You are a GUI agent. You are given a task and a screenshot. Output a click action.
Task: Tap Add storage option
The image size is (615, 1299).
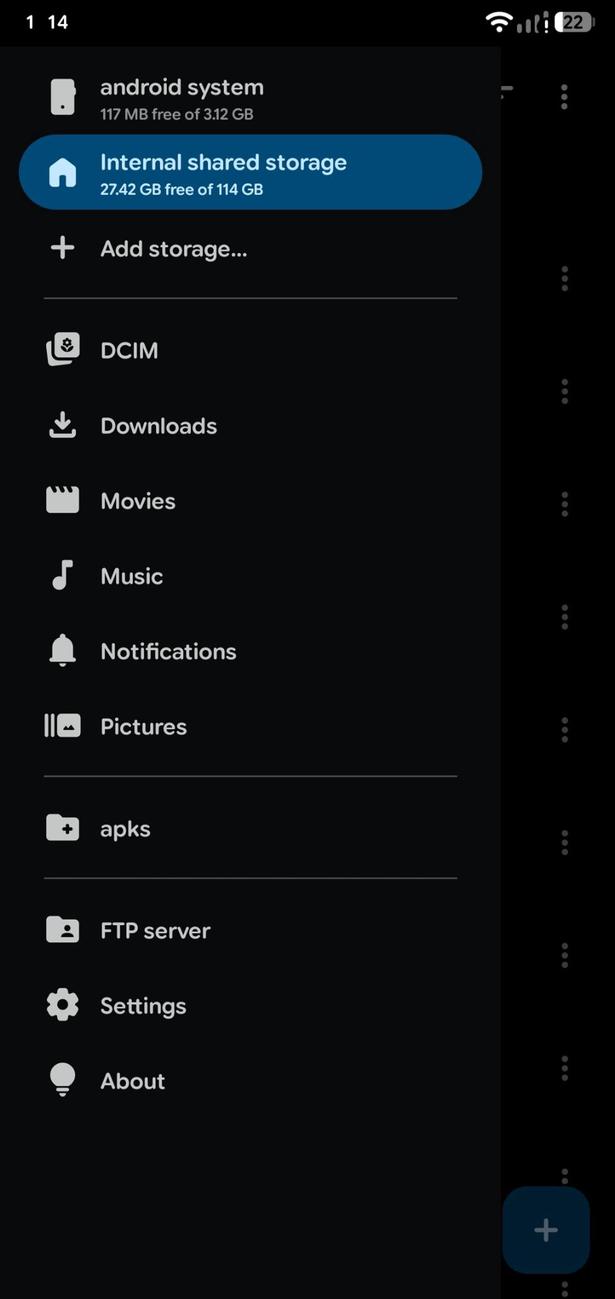(x=173, y=249)
